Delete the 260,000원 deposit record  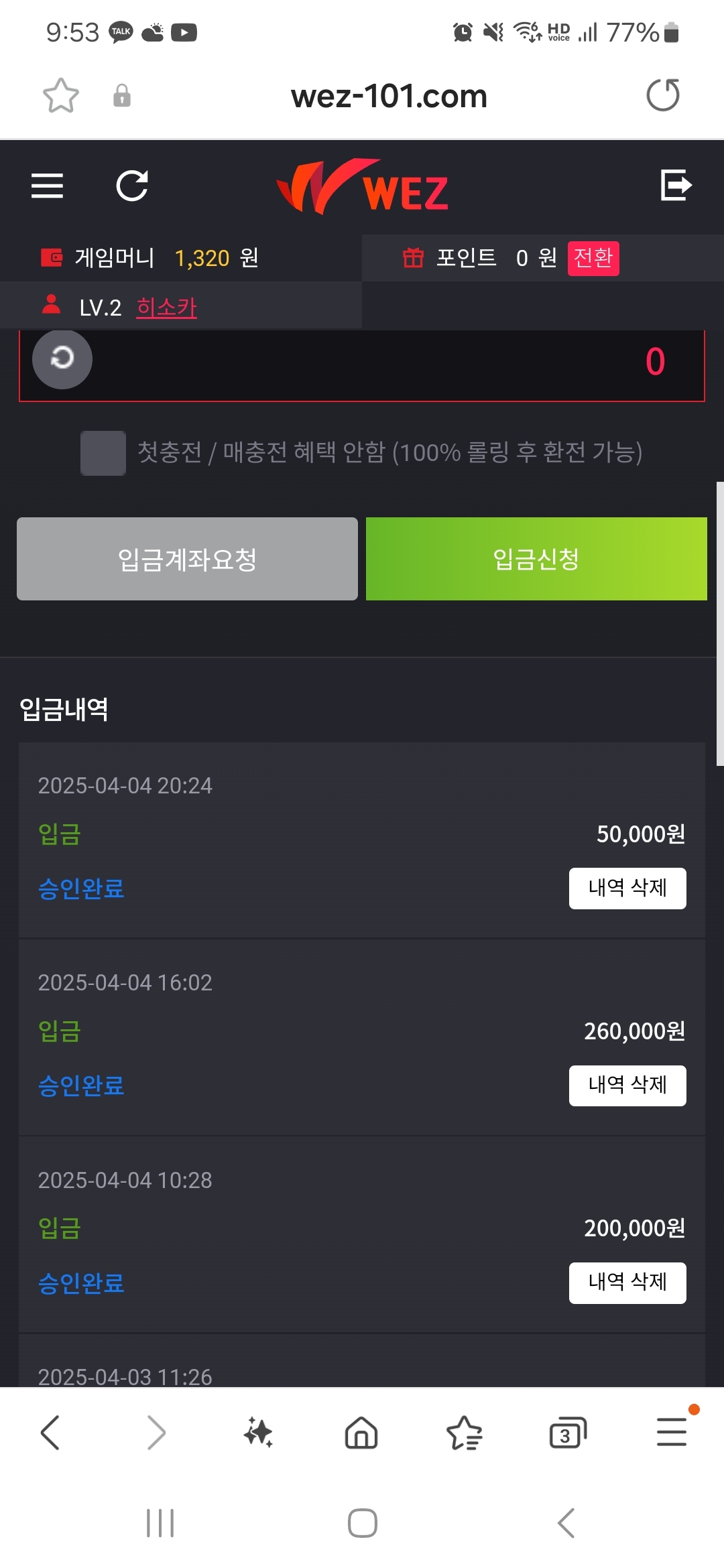tap(627, 1086)
